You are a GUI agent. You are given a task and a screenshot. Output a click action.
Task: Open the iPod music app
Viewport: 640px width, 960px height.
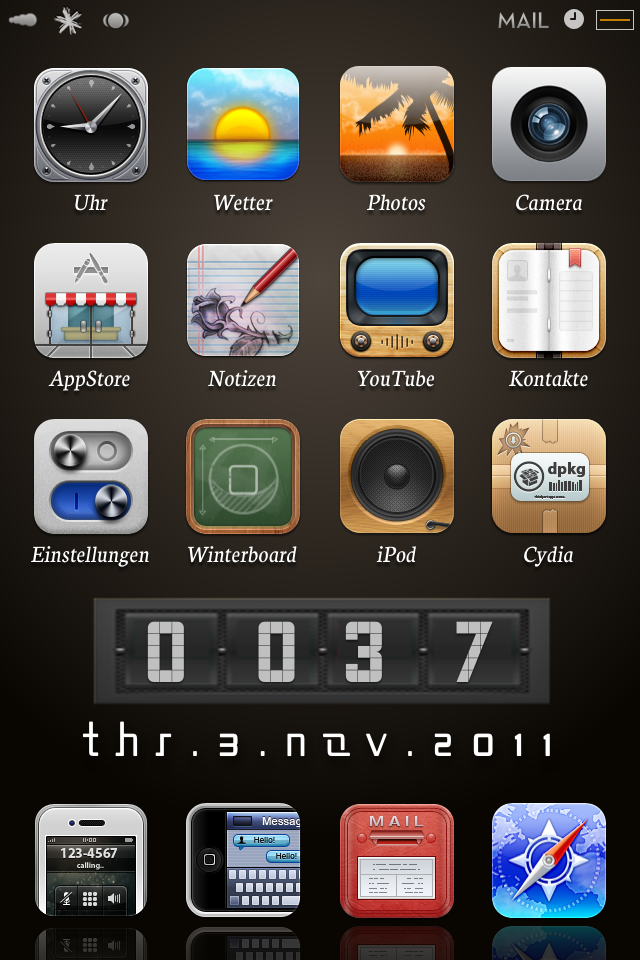[x=396, y=476]
